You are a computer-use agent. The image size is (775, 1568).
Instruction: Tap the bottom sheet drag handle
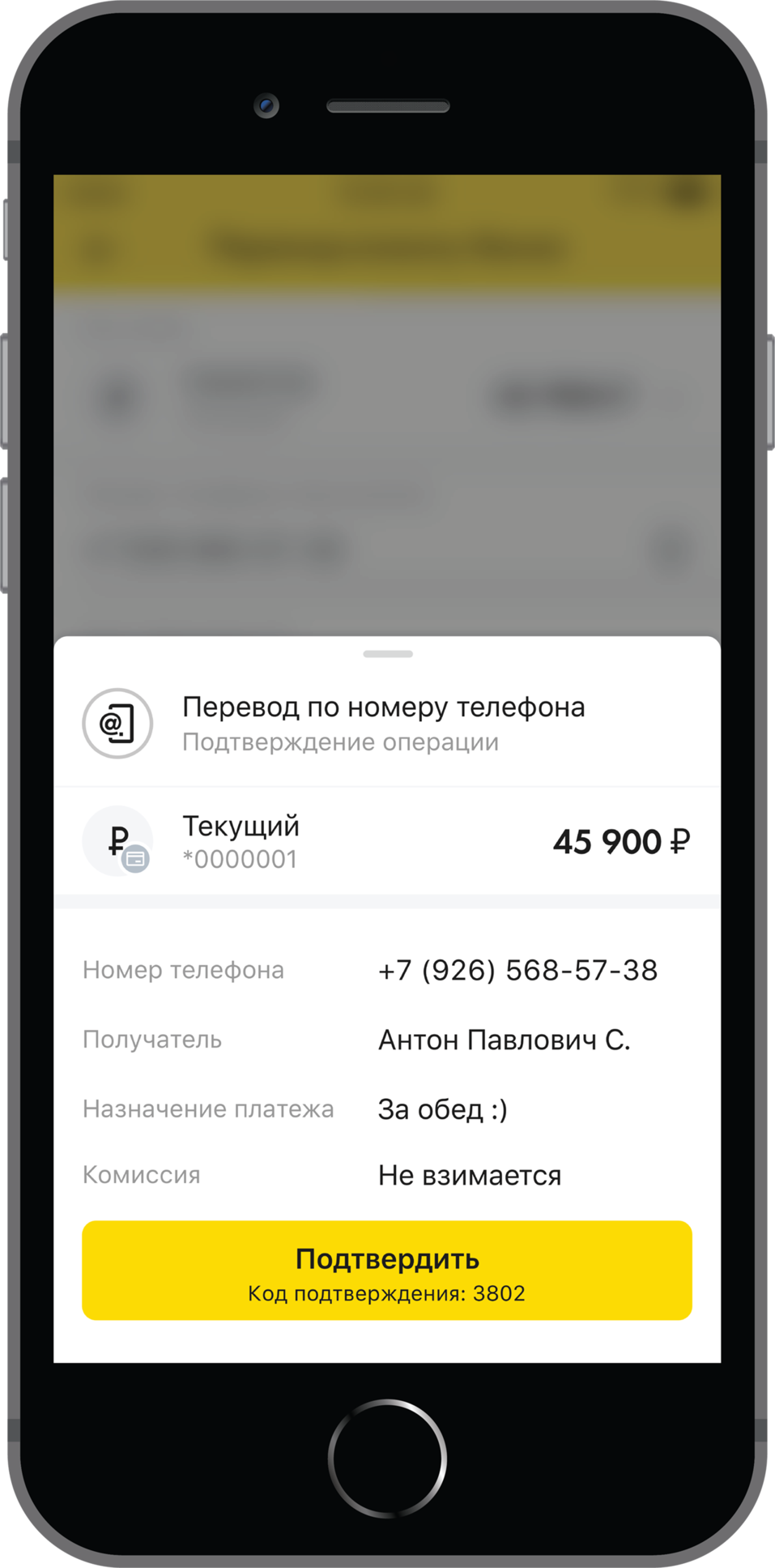coord(388,654)
